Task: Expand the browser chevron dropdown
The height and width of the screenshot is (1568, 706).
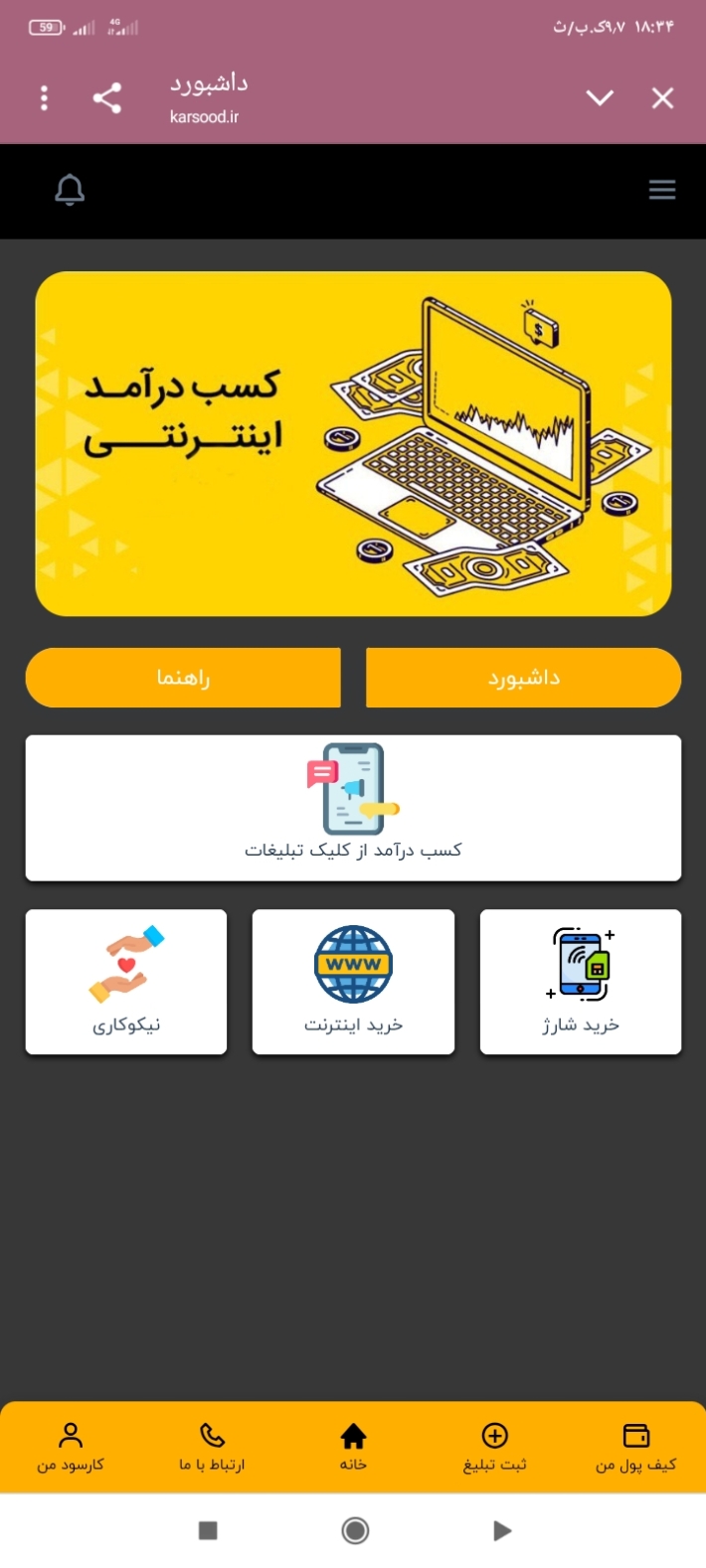Action: pyautogui.click(x=600, y=97)
